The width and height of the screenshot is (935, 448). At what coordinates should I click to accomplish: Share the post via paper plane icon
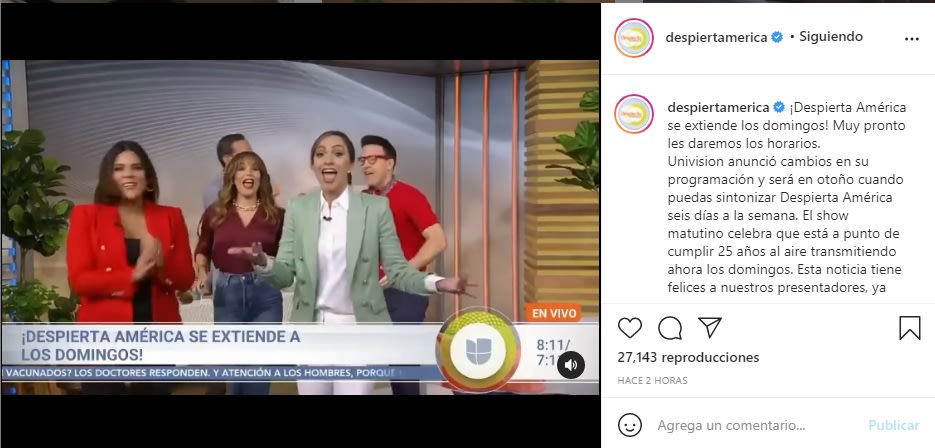[x=709, y=327]
